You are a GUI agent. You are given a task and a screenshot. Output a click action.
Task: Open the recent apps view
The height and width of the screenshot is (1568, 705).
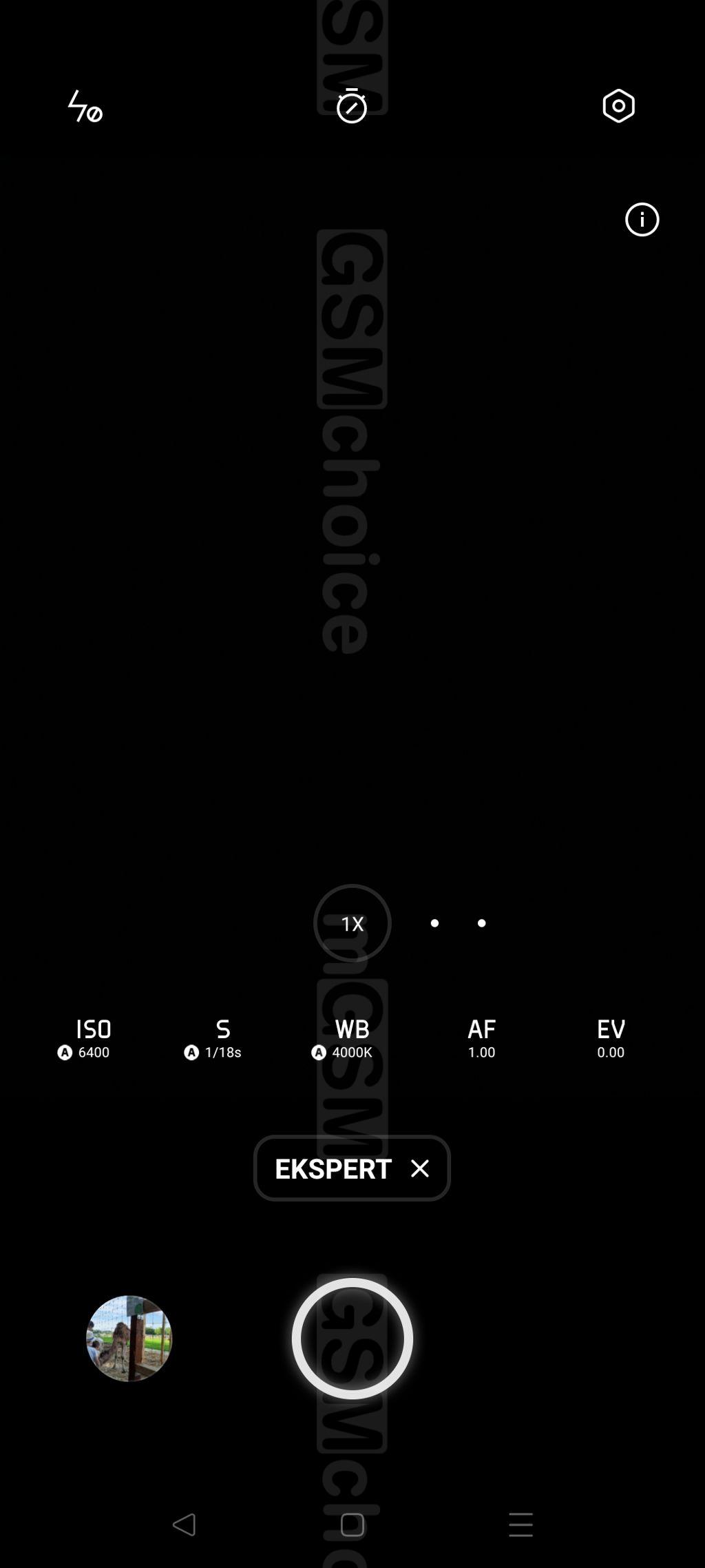[520, 1525]
